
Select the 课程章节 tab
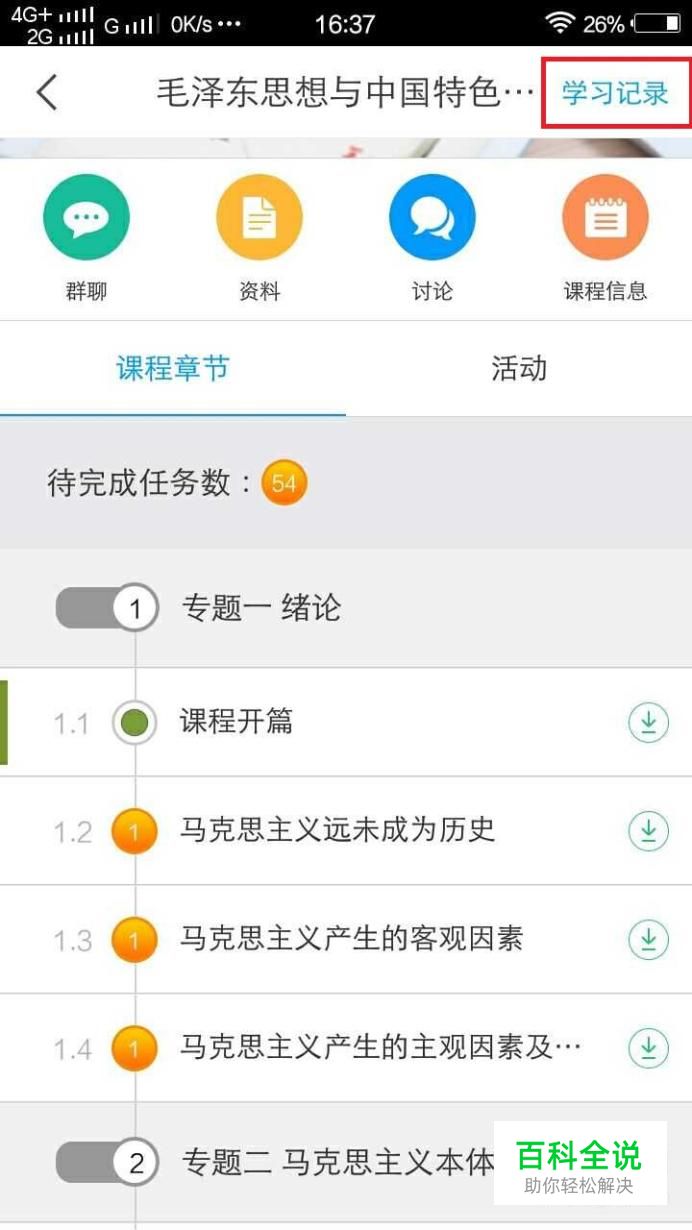(x=173, y=368)
